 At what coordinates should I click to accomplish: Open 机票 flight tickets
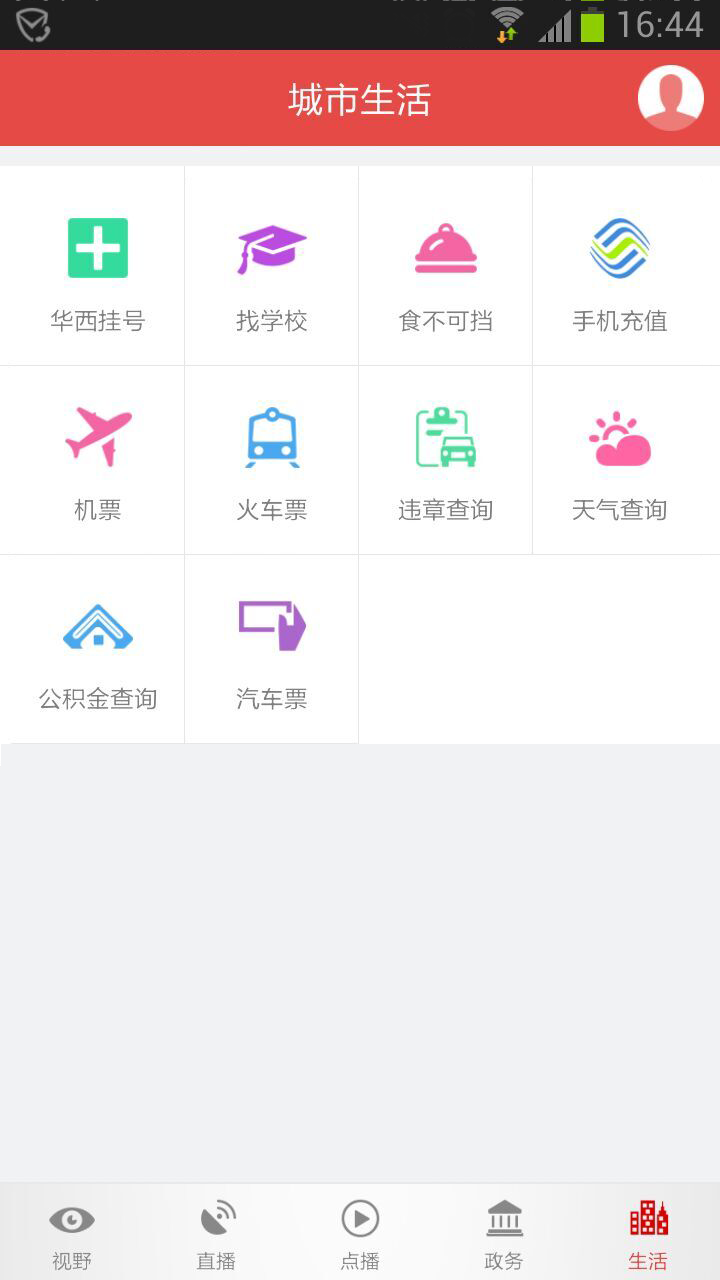[97, 460]
